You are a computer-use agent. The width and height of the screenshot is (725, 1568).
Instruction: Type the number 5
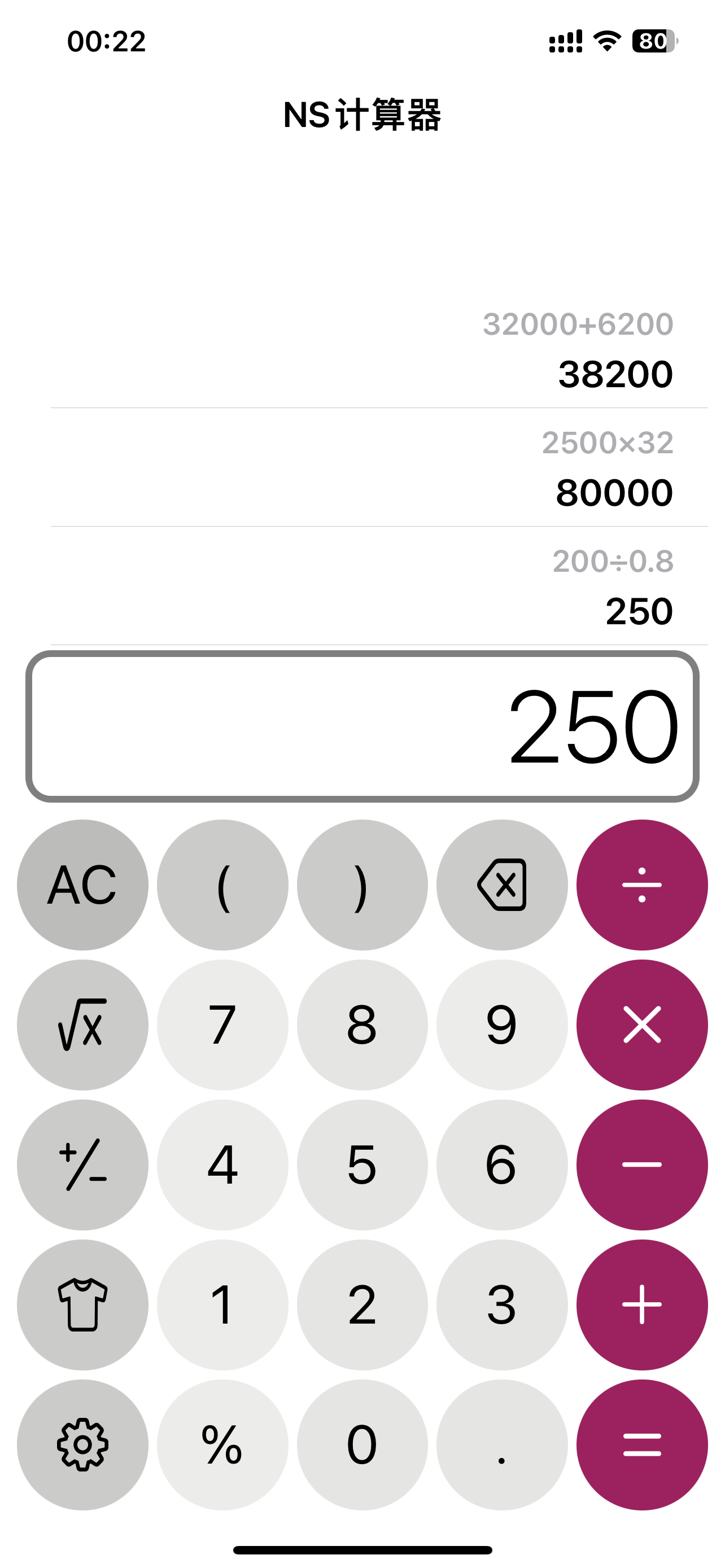tap(362, 1164)
